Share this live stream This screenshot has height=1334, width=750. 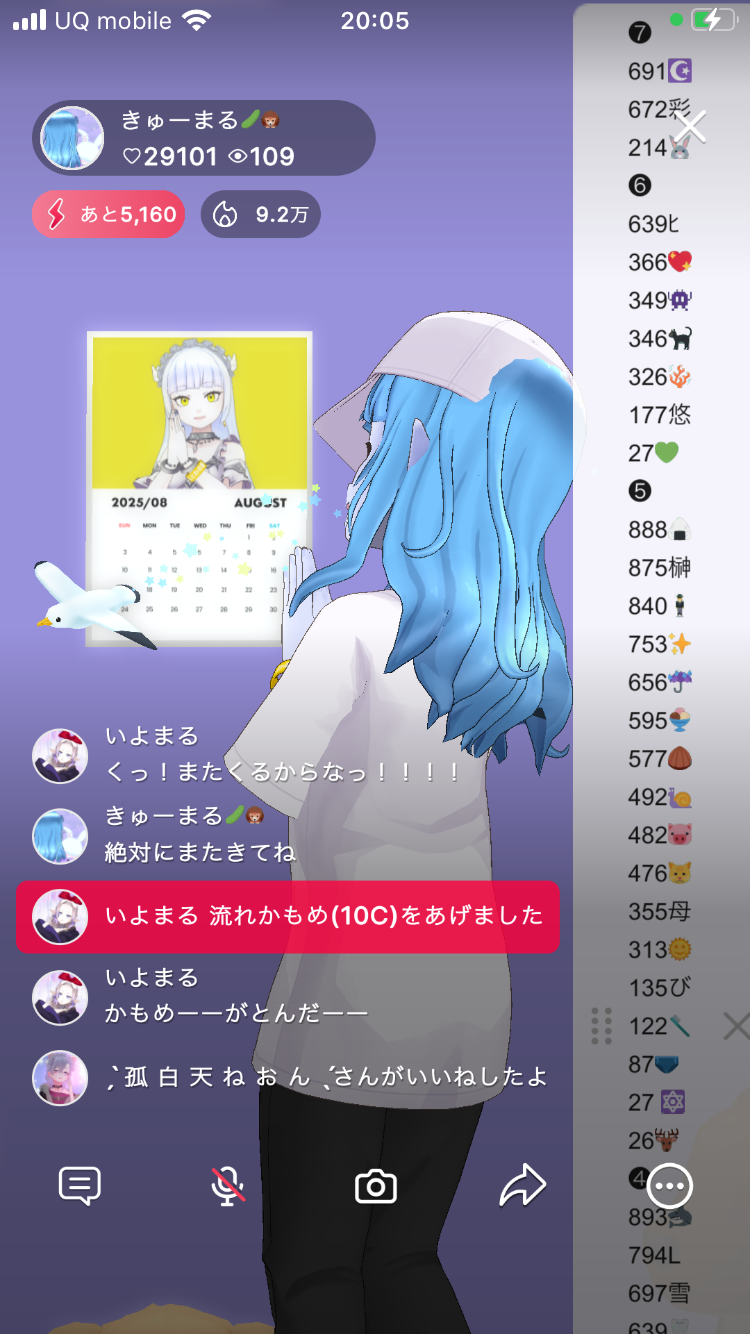coord(523,1186)
